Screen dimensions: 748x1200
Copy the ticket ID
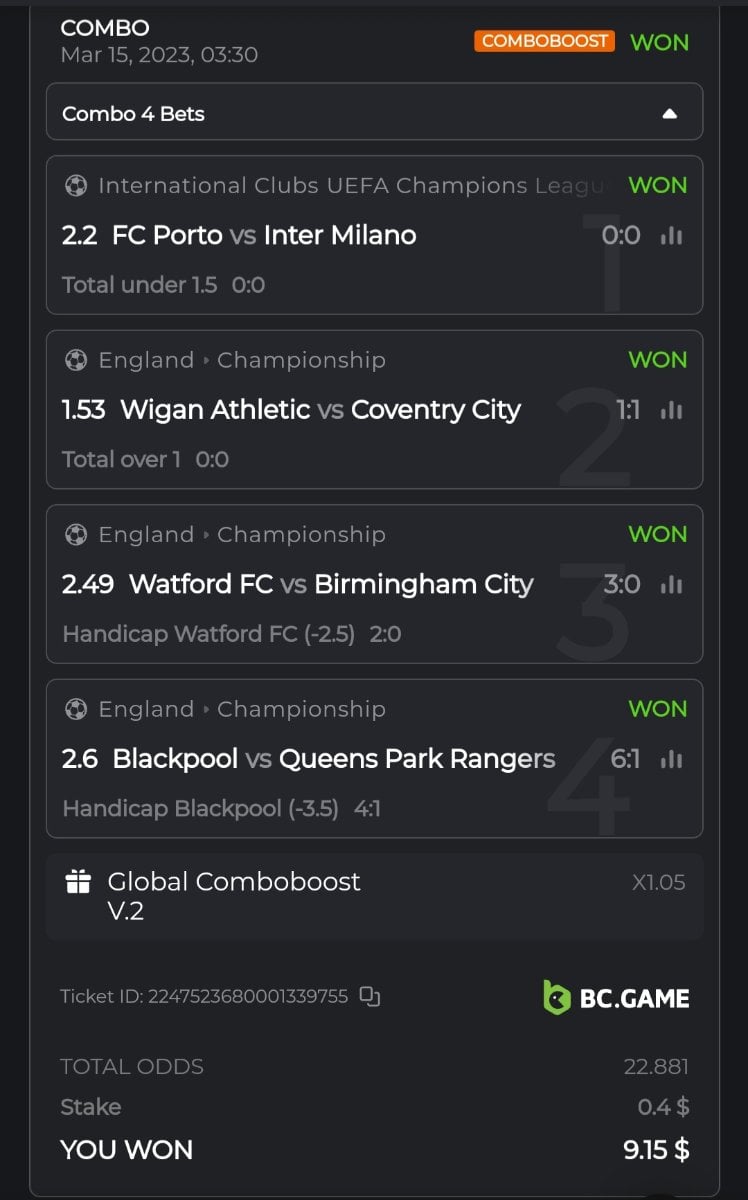pyautogui.click(x=370, y=996)
